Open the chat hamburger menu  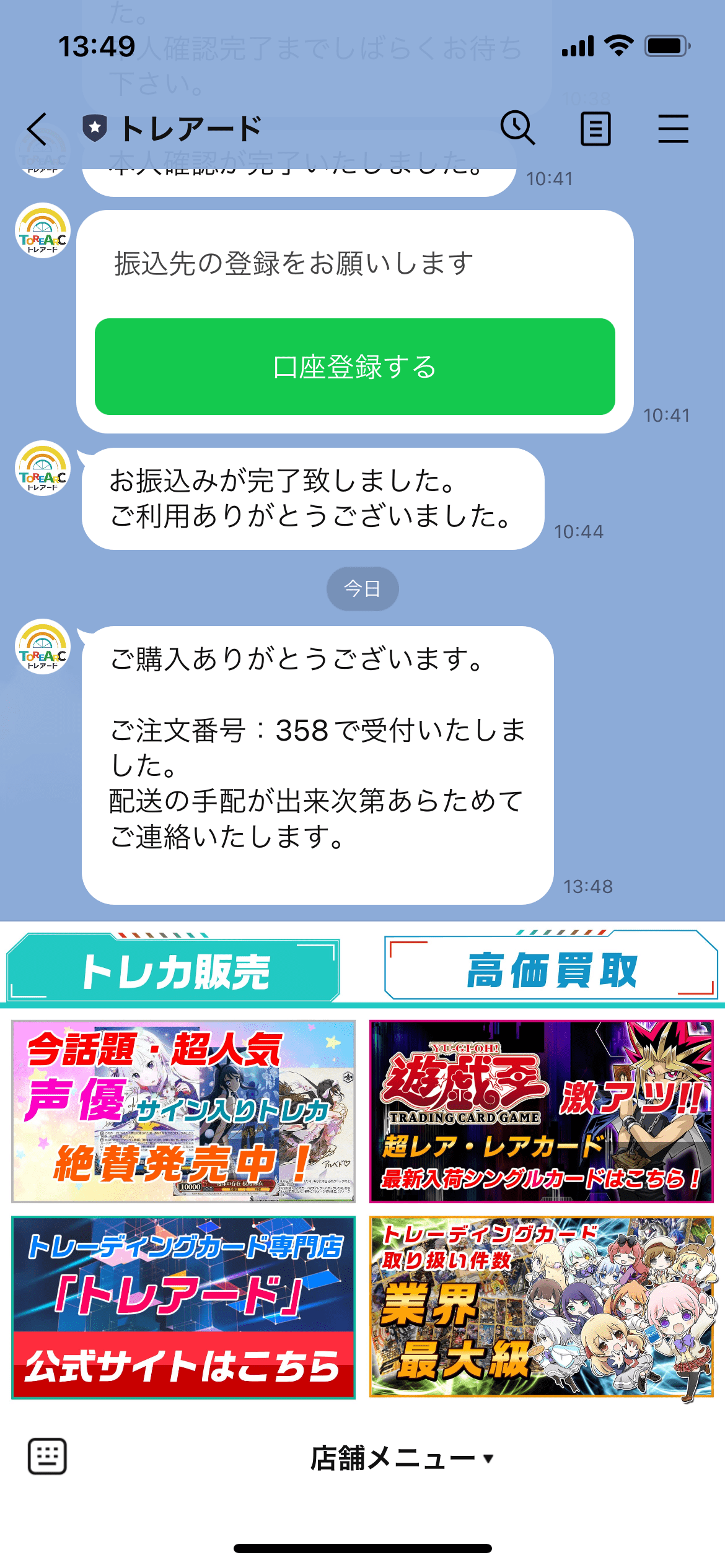pyautogui.click(x=673, y=129)
